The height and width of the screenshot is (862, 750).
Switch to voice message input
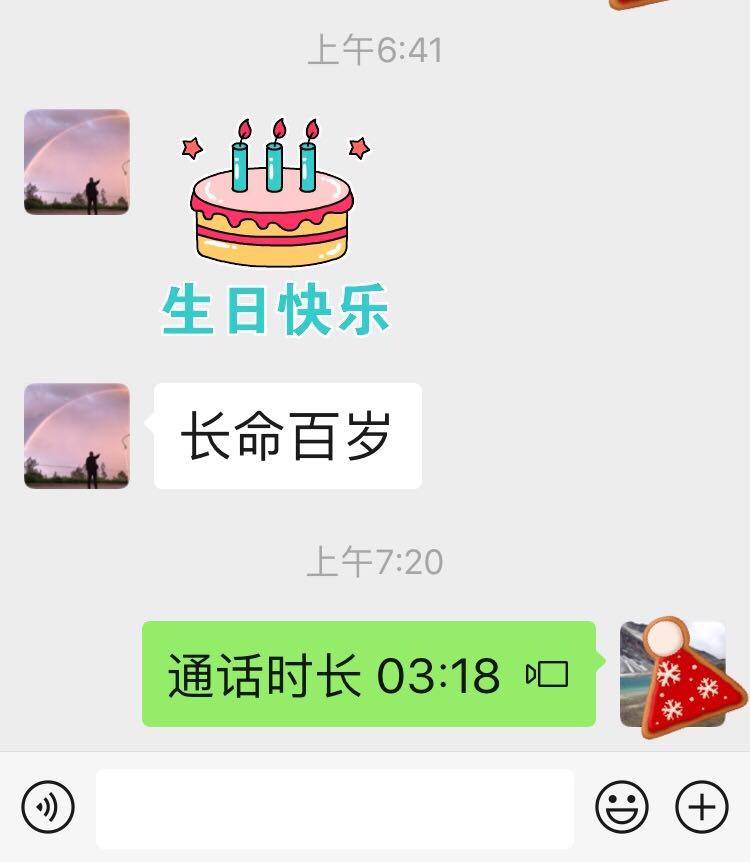(x=48, y=806)
